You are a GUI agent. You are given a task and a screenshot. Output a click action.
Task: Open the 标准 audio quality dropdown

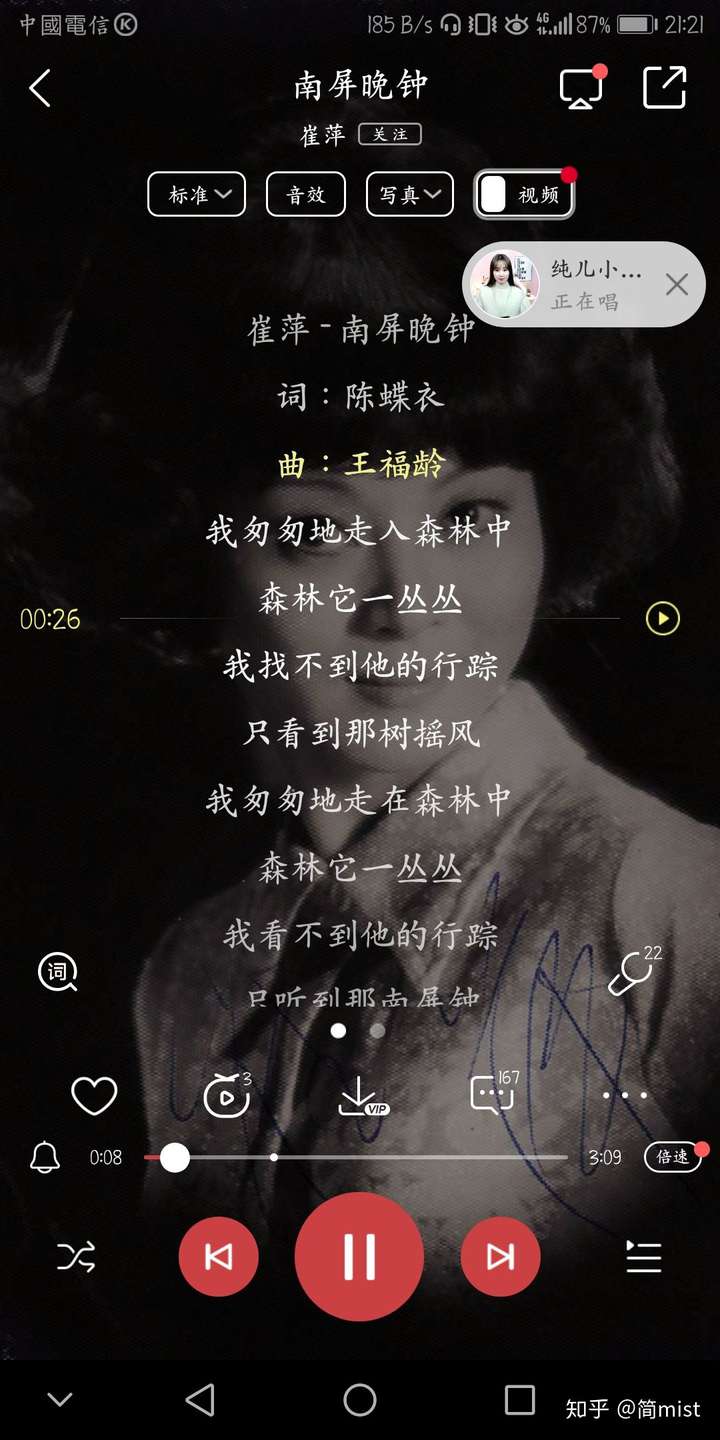tap(196, 194)
